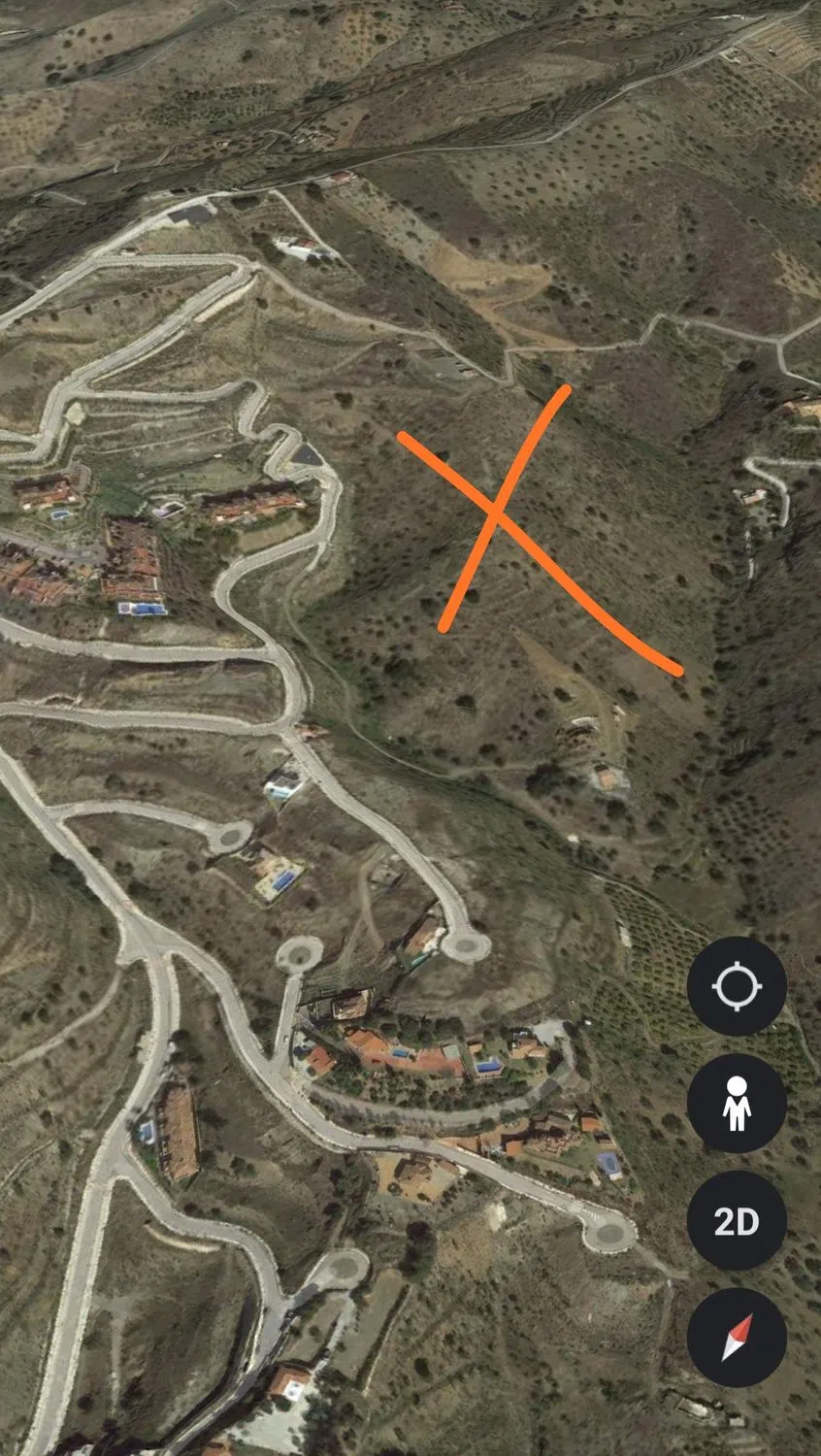Reset orientation with the compass button
Viewport: 821px width, 1456px height.
click(737, 1338)
